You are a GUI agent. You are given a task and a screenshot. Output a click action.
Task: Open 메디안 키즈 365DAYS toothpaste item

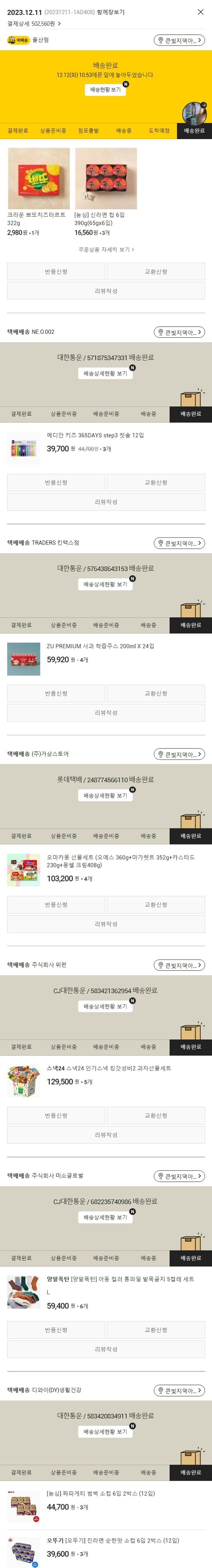click(95, 435)
